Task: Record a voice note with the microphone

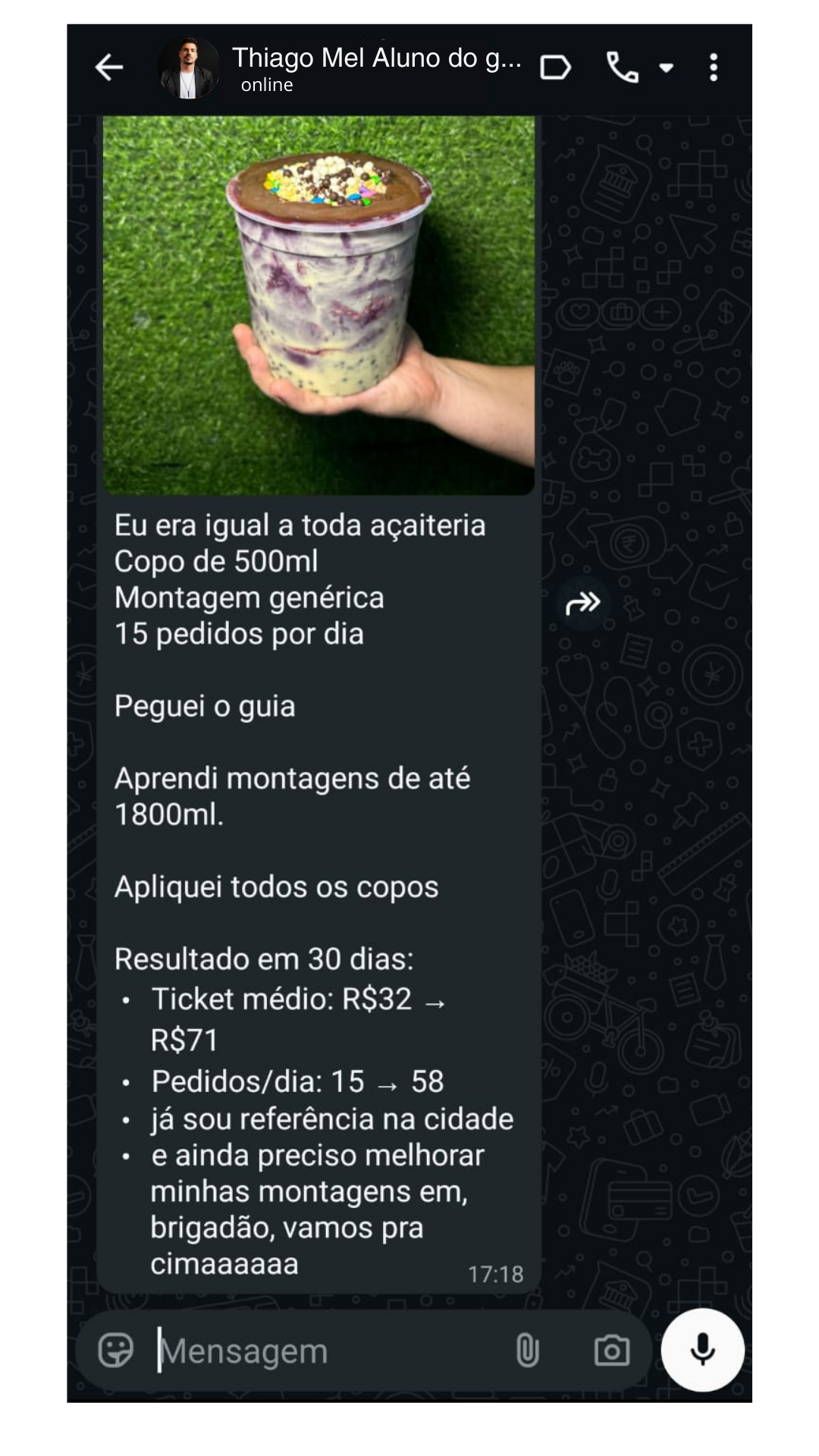Action: click(701, 1351)
